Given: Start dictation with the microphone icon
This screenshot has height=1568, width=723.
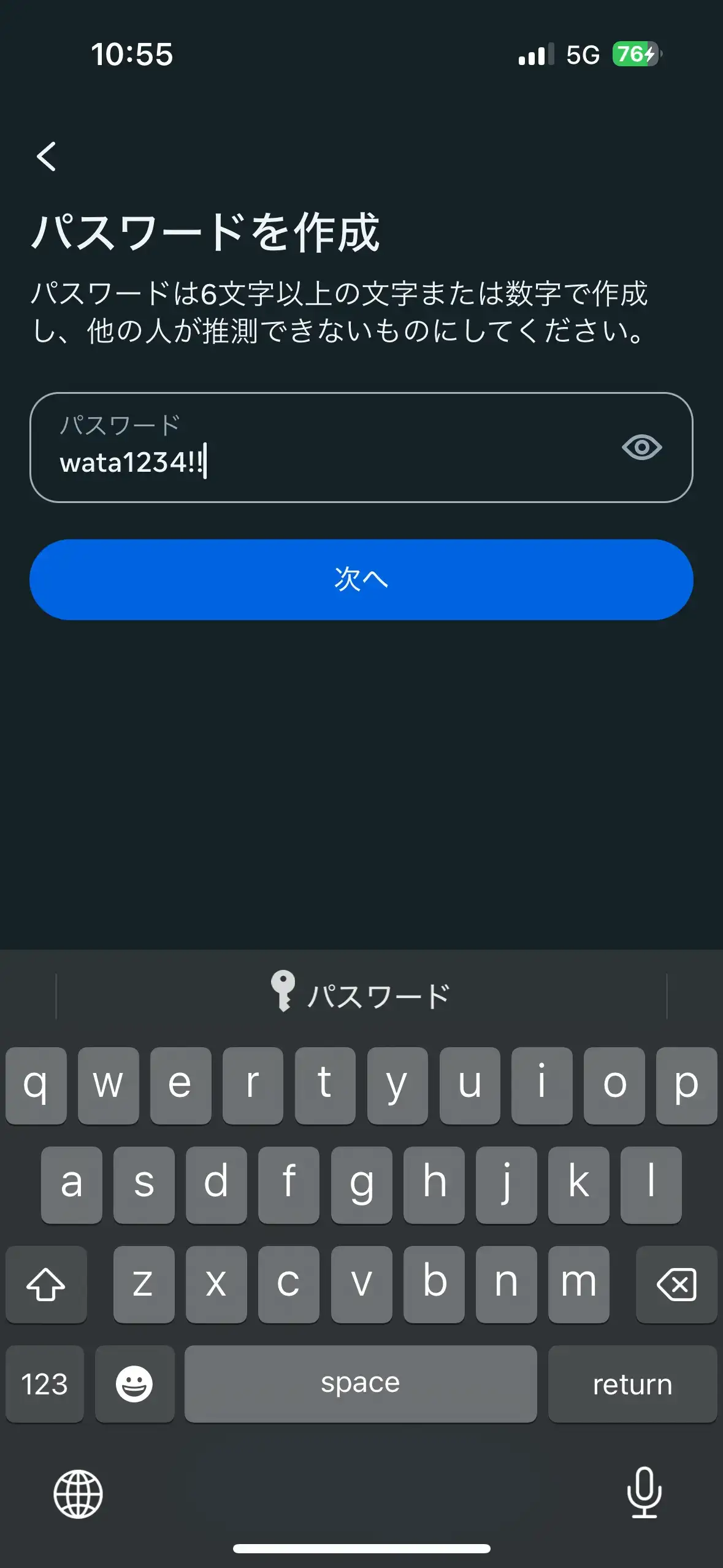Looking at the screenshot, I should click(644, 1493).
